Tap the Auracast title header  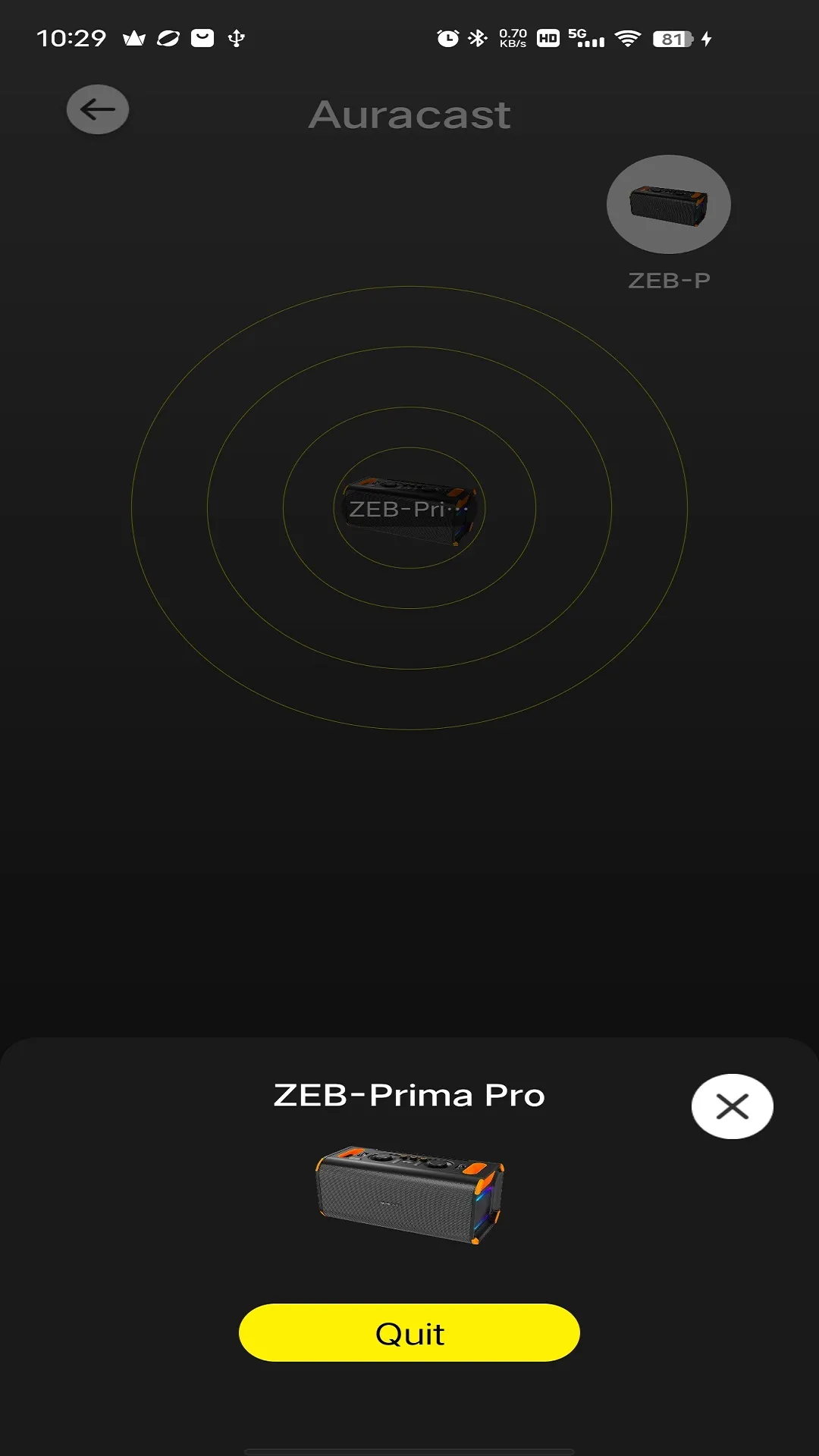click(409, 114)
